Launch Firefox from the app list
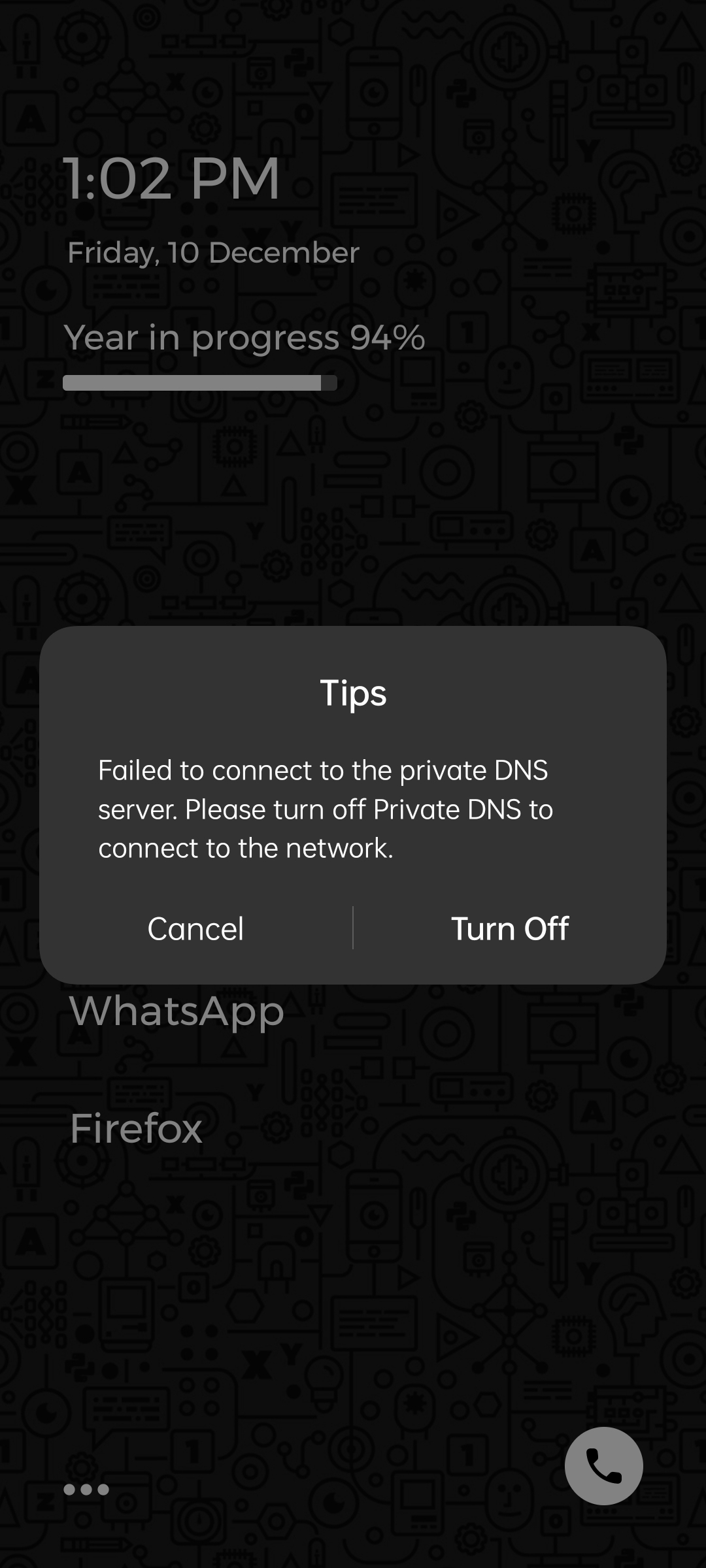The width and height of the screenshot is (706, 1568). [136, 1128]
